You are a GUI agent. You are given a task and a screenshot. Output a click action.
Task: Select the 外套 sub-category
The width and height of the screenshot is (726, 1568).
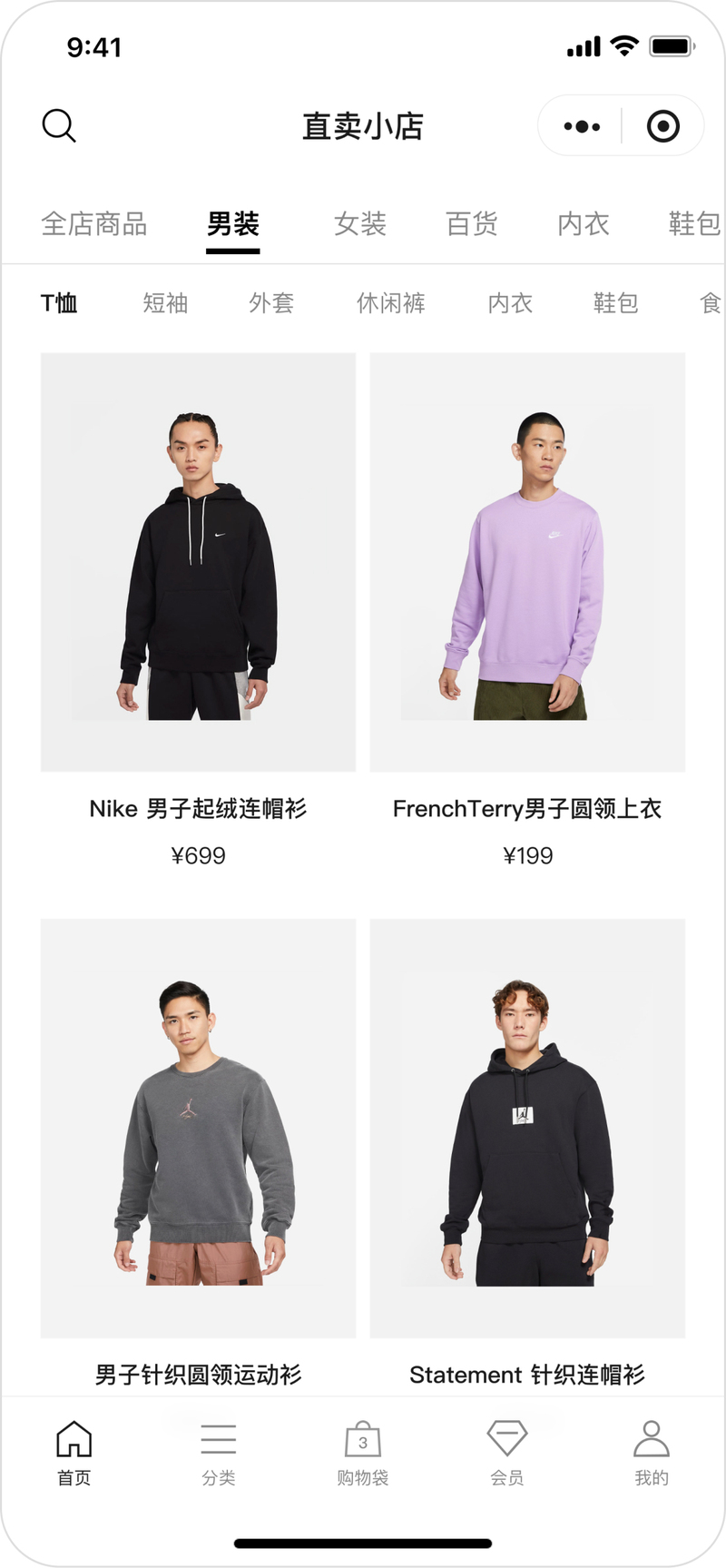(271, 303)
